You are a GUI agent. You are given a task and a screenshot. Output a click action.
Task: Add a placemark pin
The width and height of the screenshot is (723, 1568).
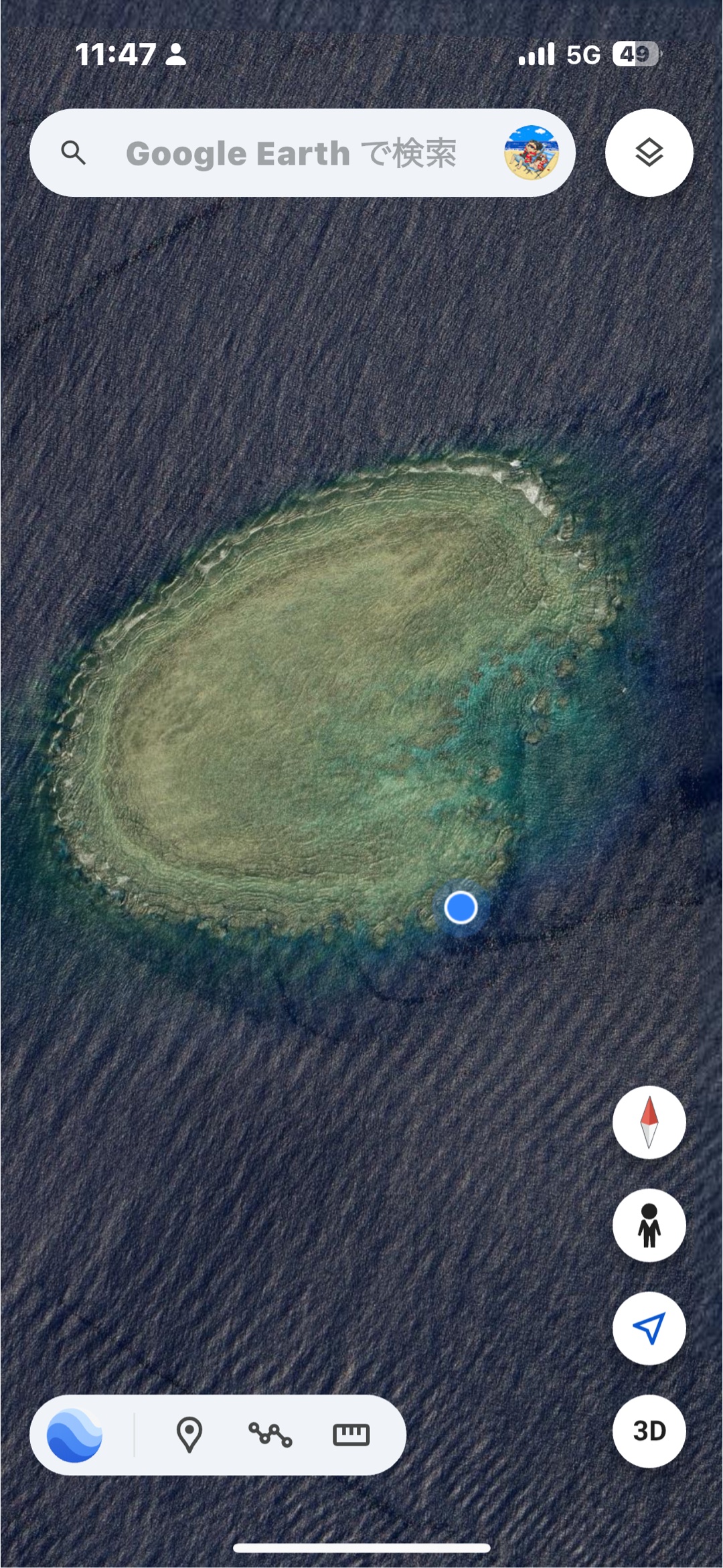pos(189,1435)
